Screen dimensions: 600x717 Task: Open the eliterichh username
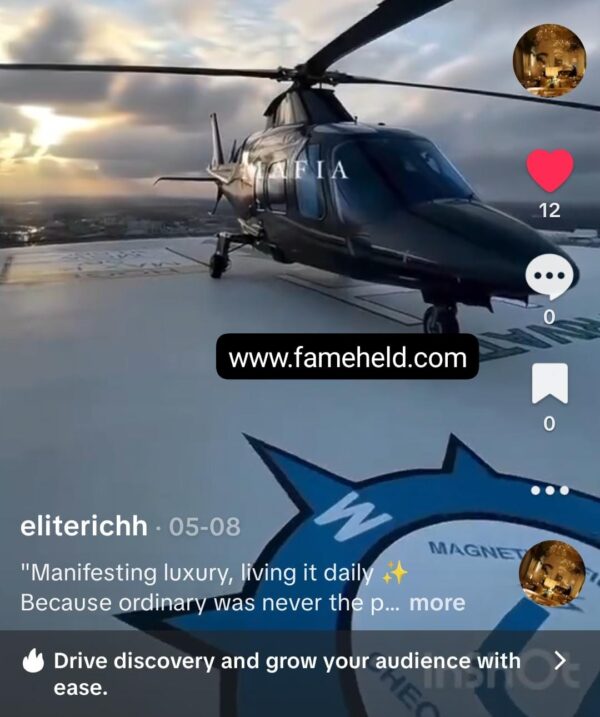(84, 526)
